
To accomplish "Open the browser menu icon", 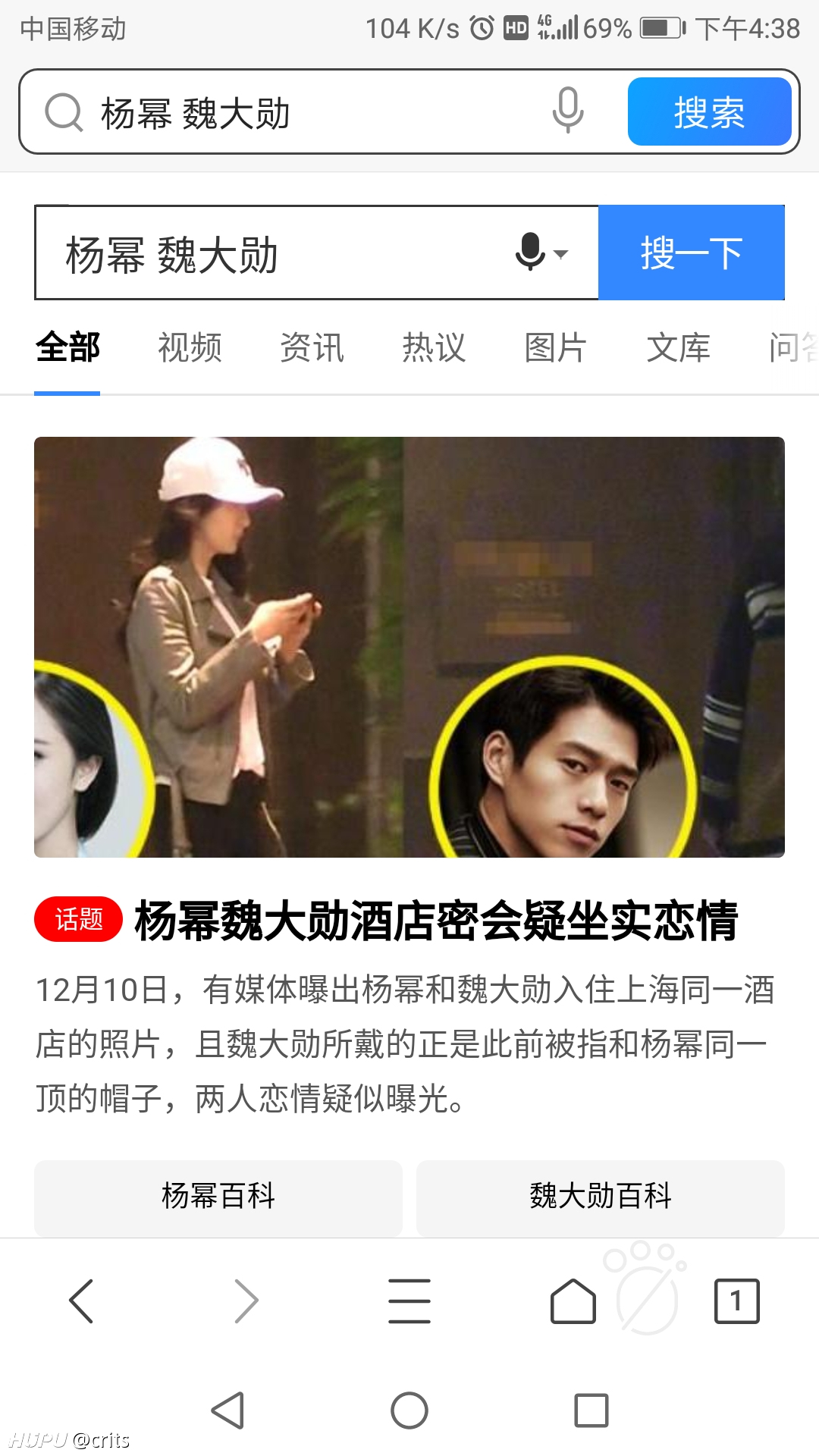I will pyautogui.click(x=409, y=1301).
